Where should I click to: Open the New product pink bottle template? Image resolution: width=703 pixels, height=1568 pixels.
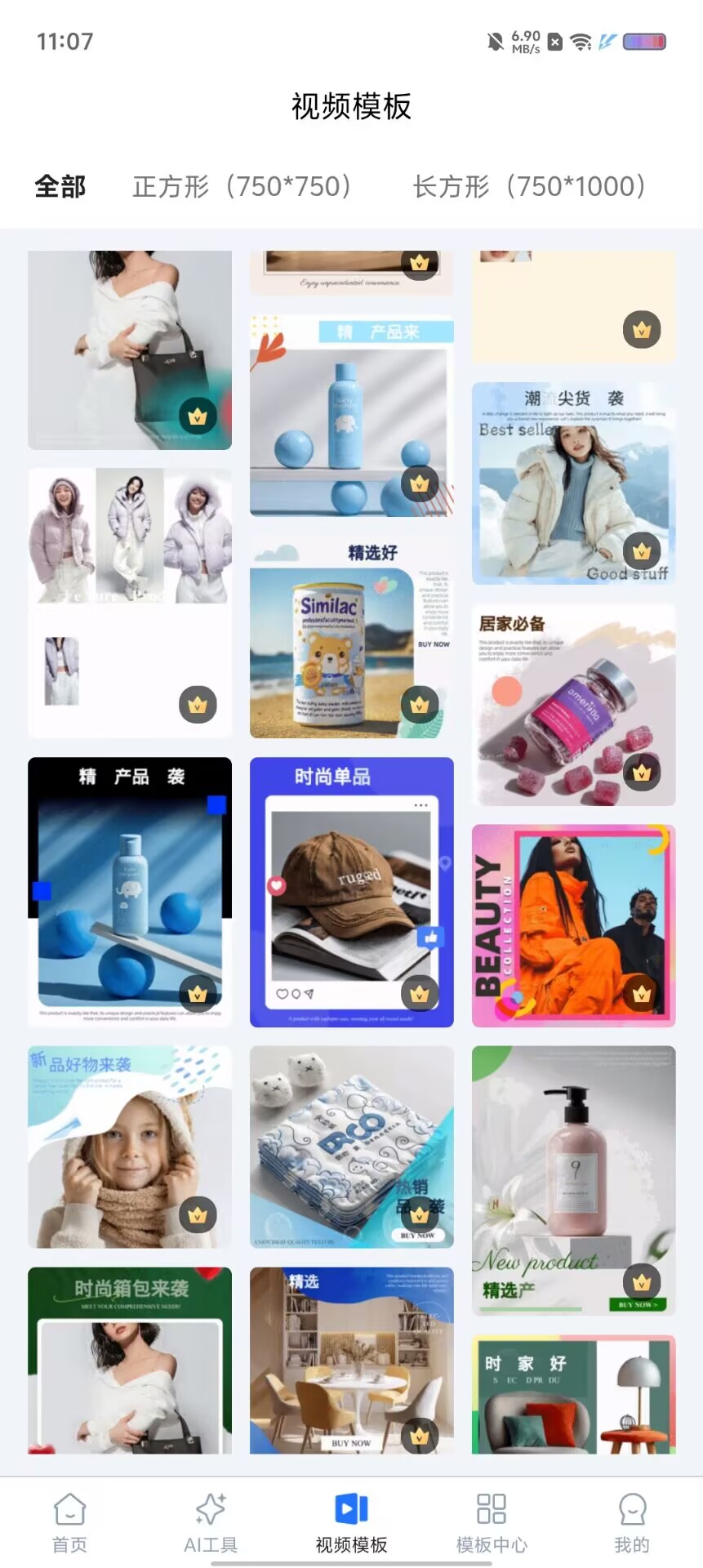pyautogui.click(x=574, y=1181)
